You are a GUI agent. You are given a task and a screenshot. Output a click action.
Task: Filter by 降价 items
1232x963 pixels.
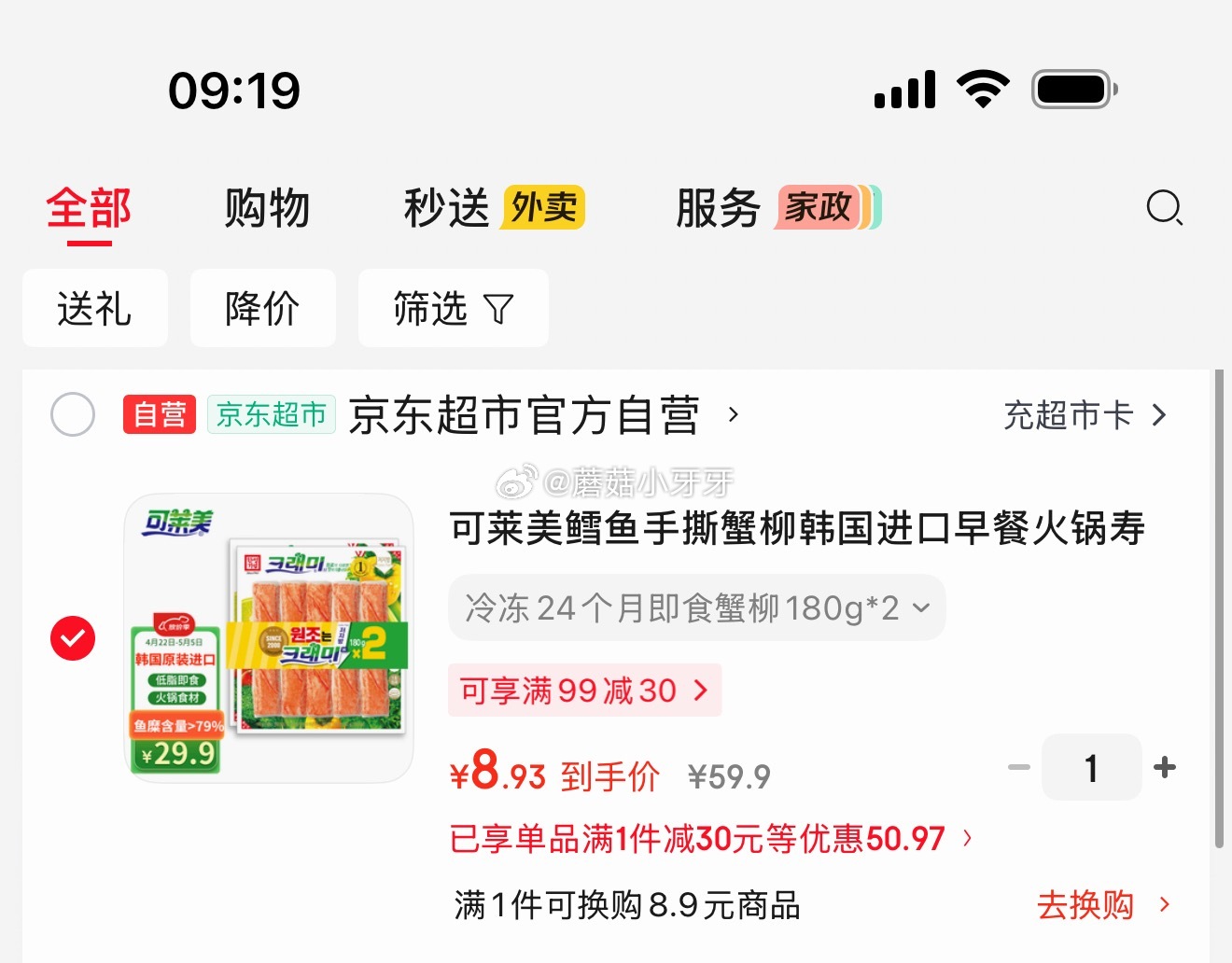tap(262, 308)
